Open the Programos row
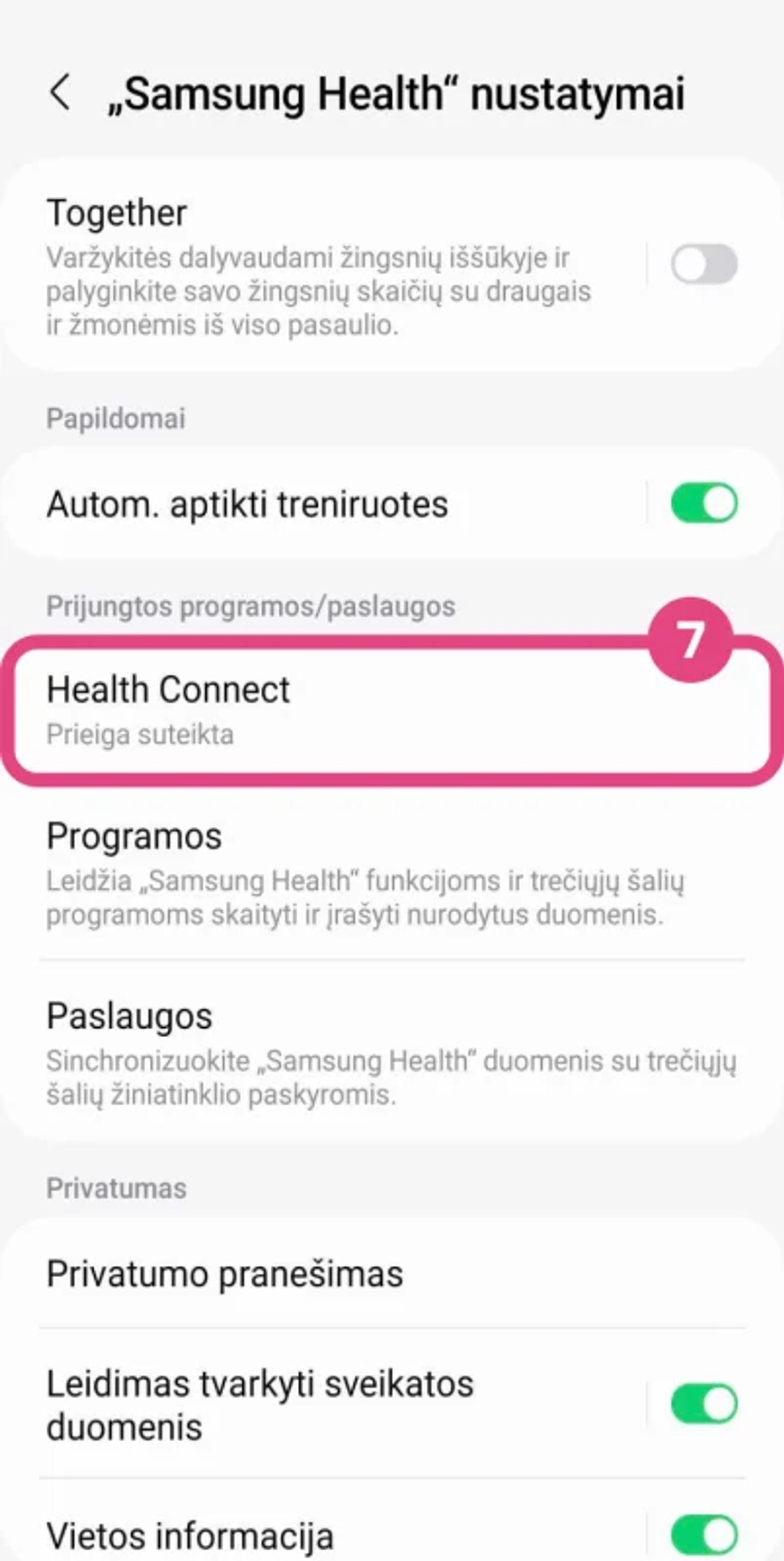This screenshot has height=1561, width=784. pyautogui.click(x=364, y=873)
